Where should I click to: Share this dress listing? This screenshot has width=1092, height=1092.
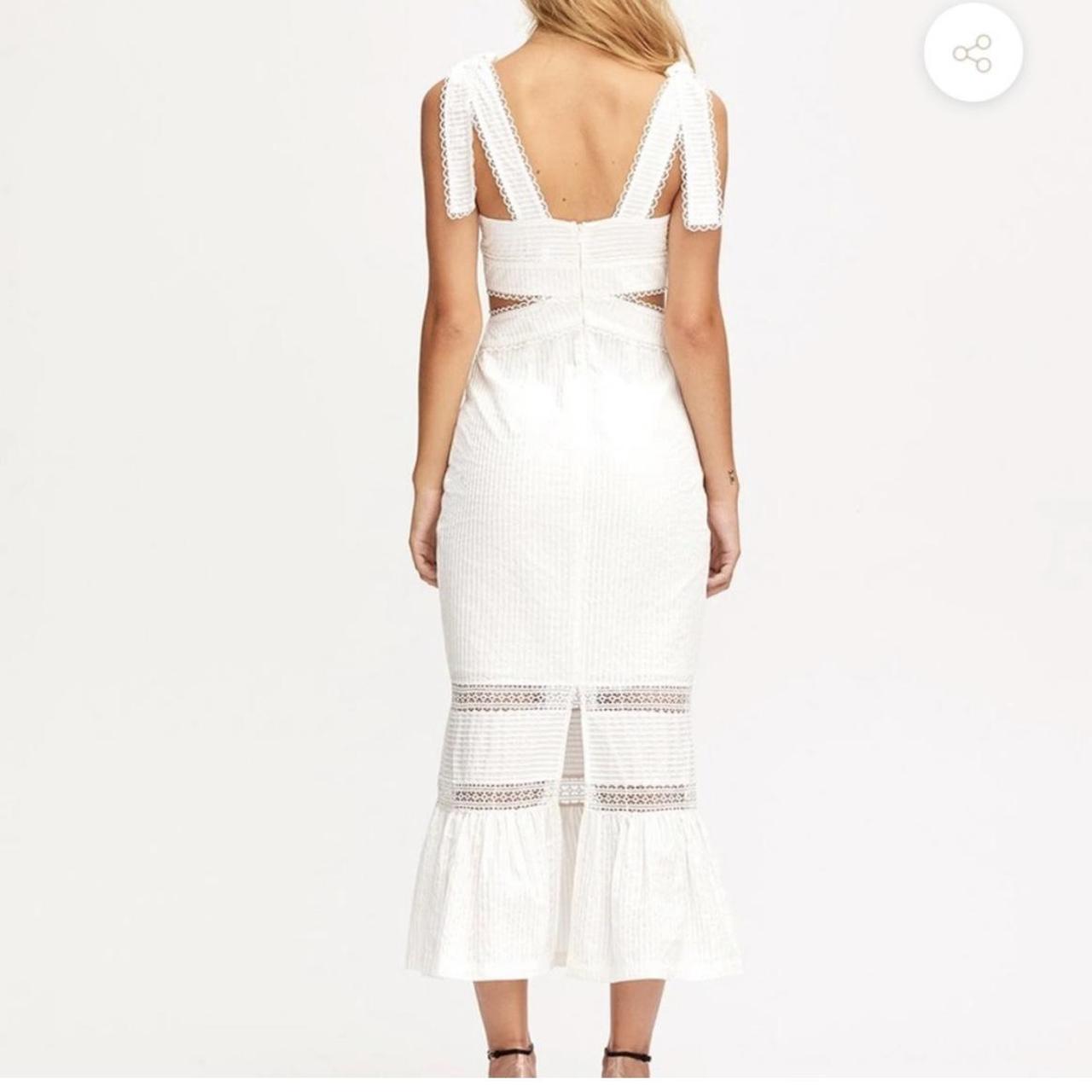(x=973, y=53)
